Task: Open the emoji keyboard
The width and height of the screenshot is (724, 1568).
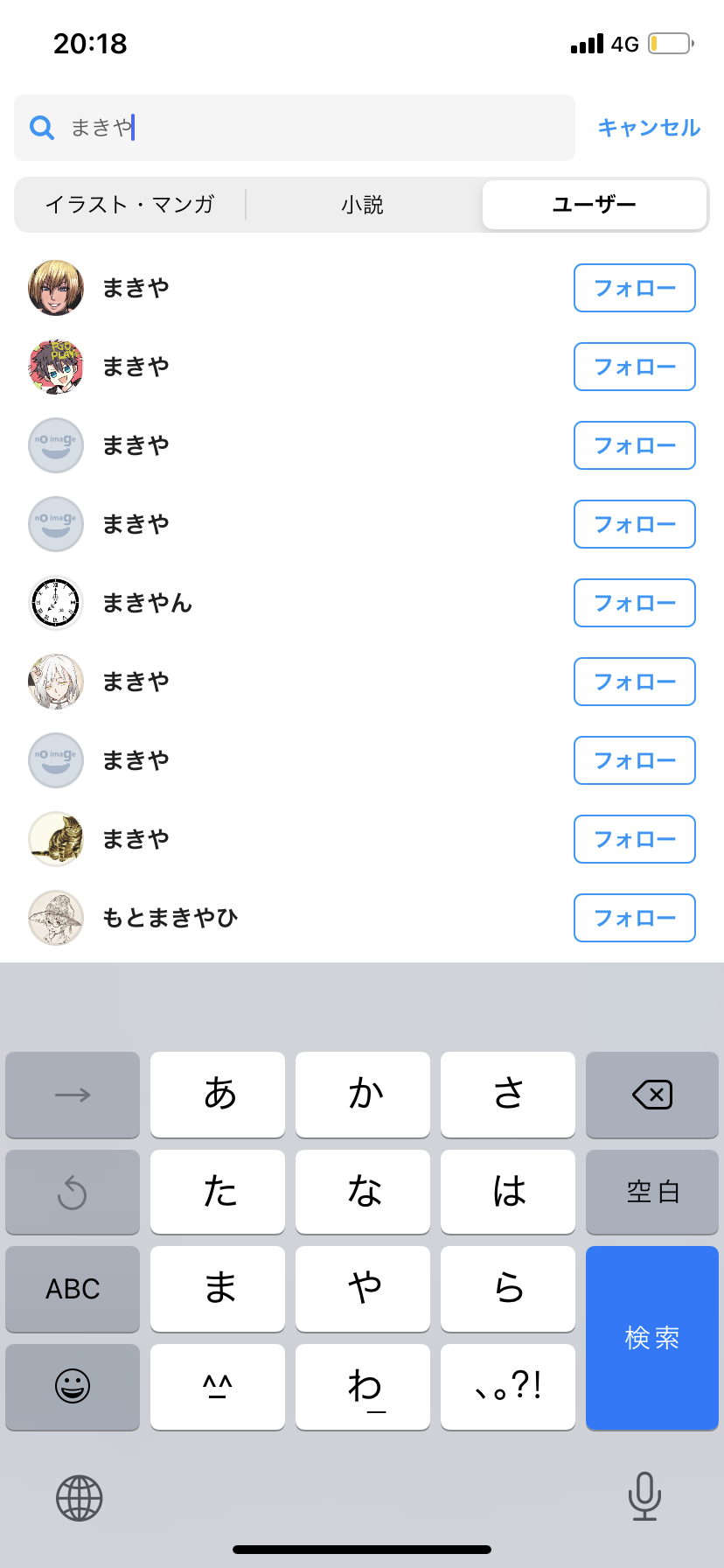Action: tap(73, 1387)
